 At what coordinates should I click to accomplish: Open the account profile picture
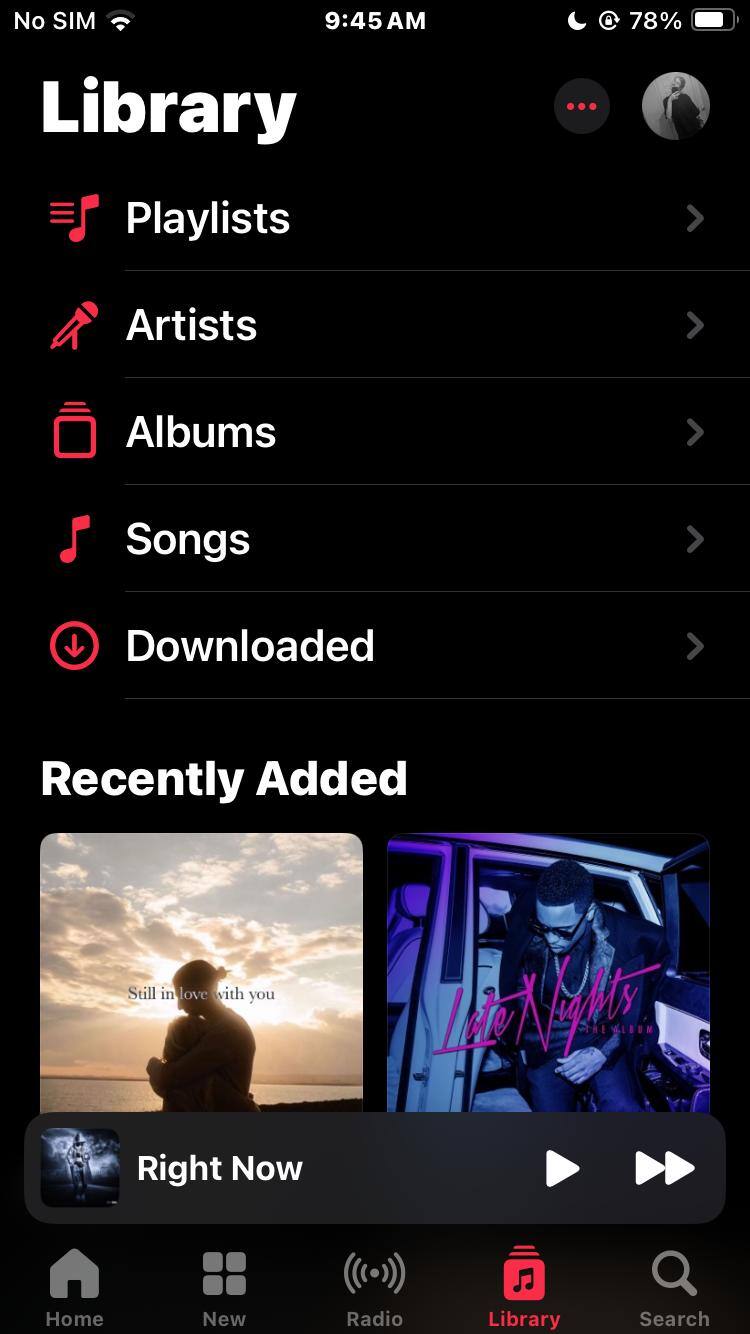click(x=675, y=106)
